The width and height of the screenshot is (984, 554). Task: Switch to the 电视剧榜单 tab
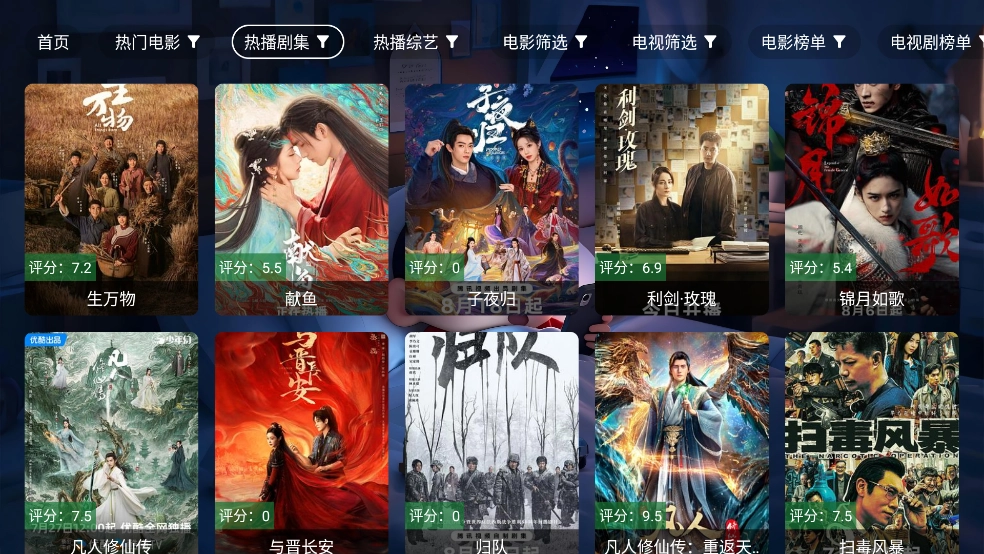(x=931, y=42)
